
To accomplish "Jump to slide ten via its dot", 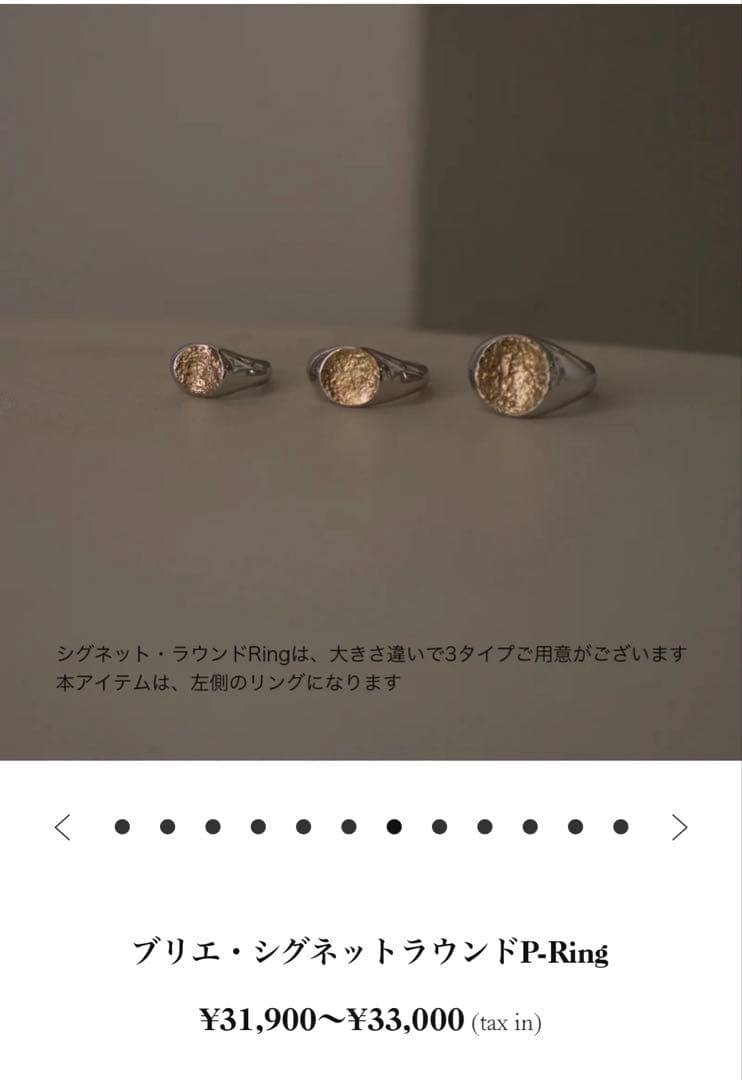I will pyautogui.click(x=529, y=827).
